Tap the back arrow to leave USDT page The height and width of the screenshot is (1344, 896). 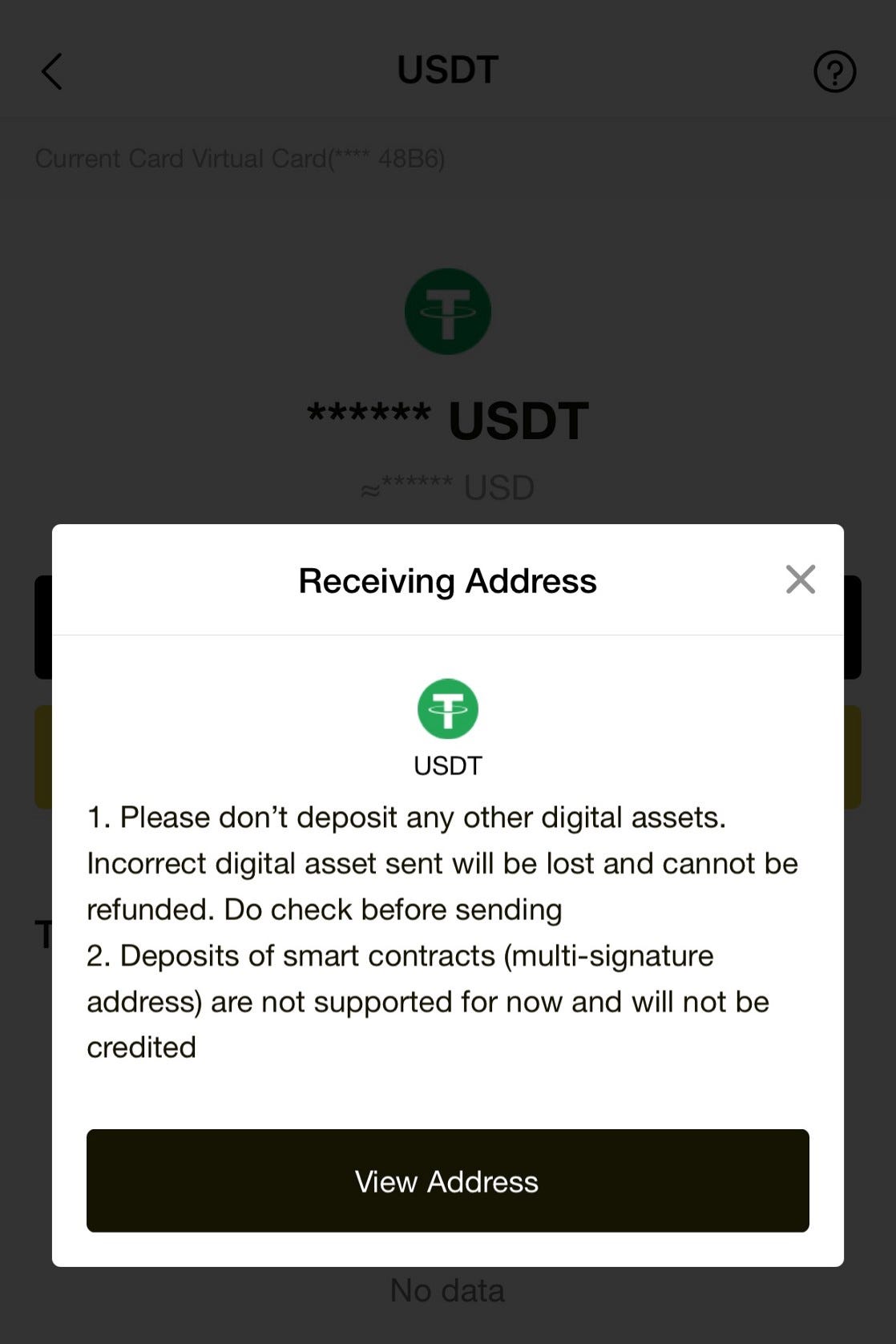[50, 71]
